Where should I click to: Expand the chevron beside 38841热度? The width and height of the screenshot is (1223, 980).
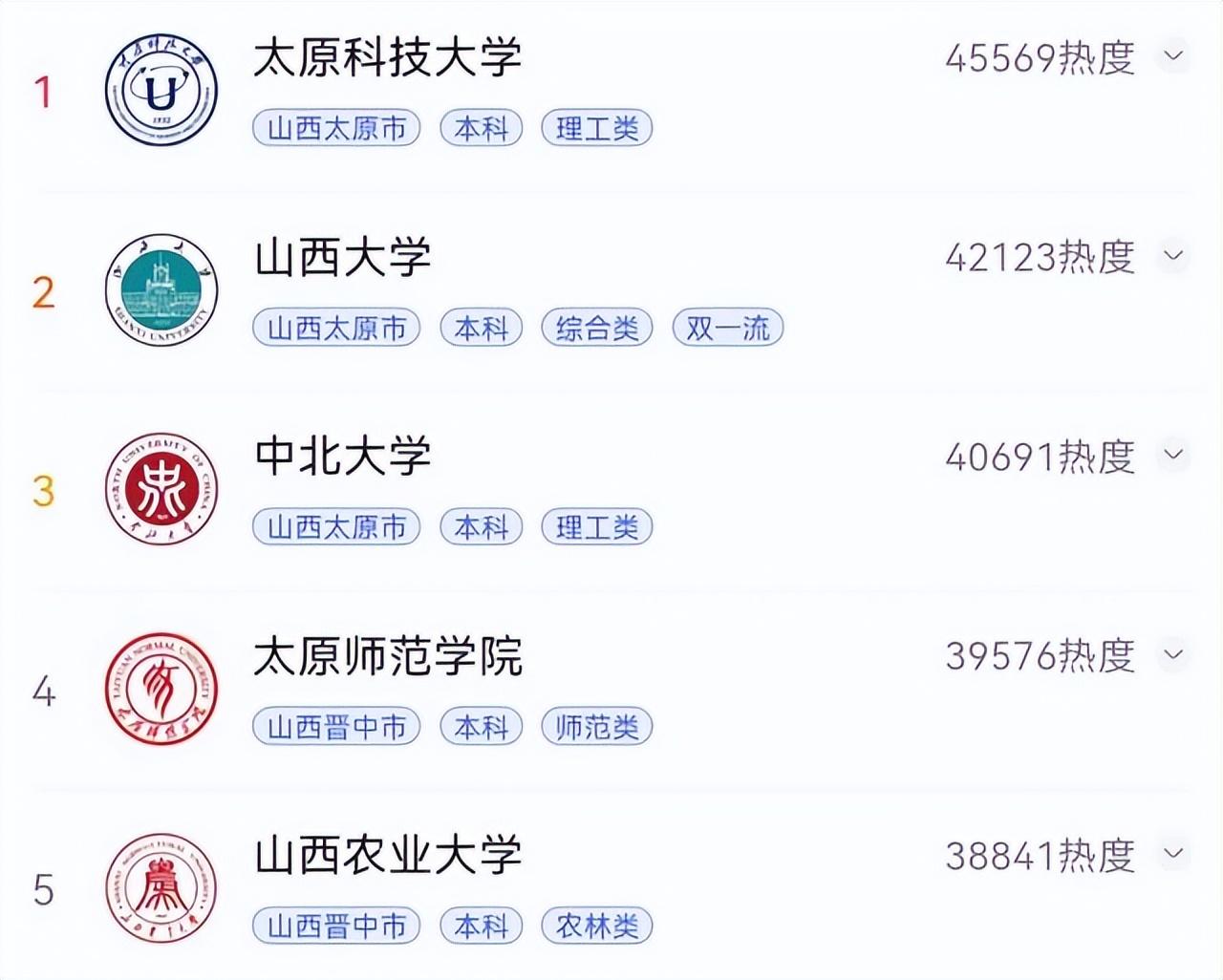click(x=1173, y=854)
